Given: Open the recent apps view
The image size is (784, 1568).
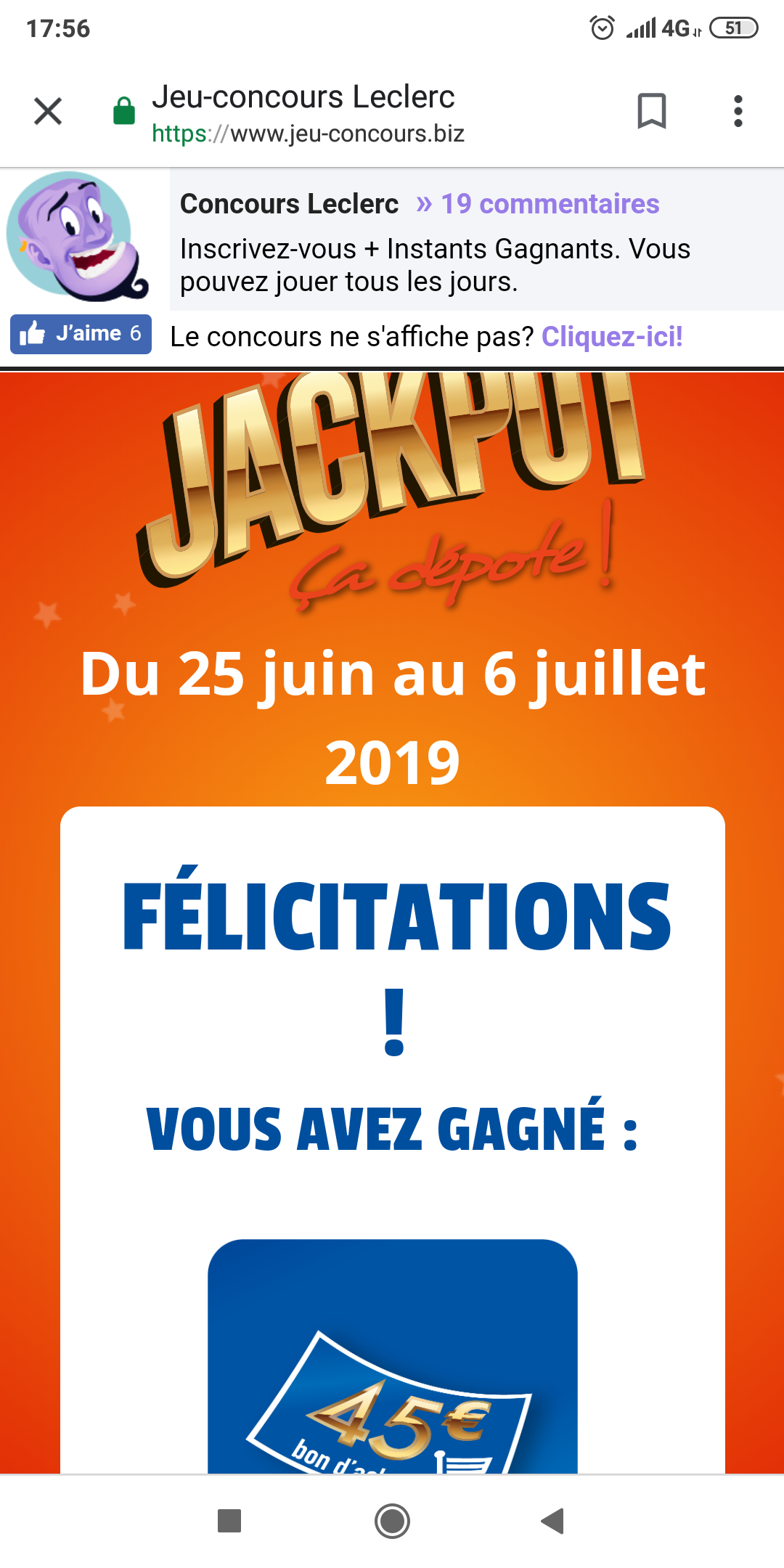Looking at the screenshot, I should (229, 1520).
